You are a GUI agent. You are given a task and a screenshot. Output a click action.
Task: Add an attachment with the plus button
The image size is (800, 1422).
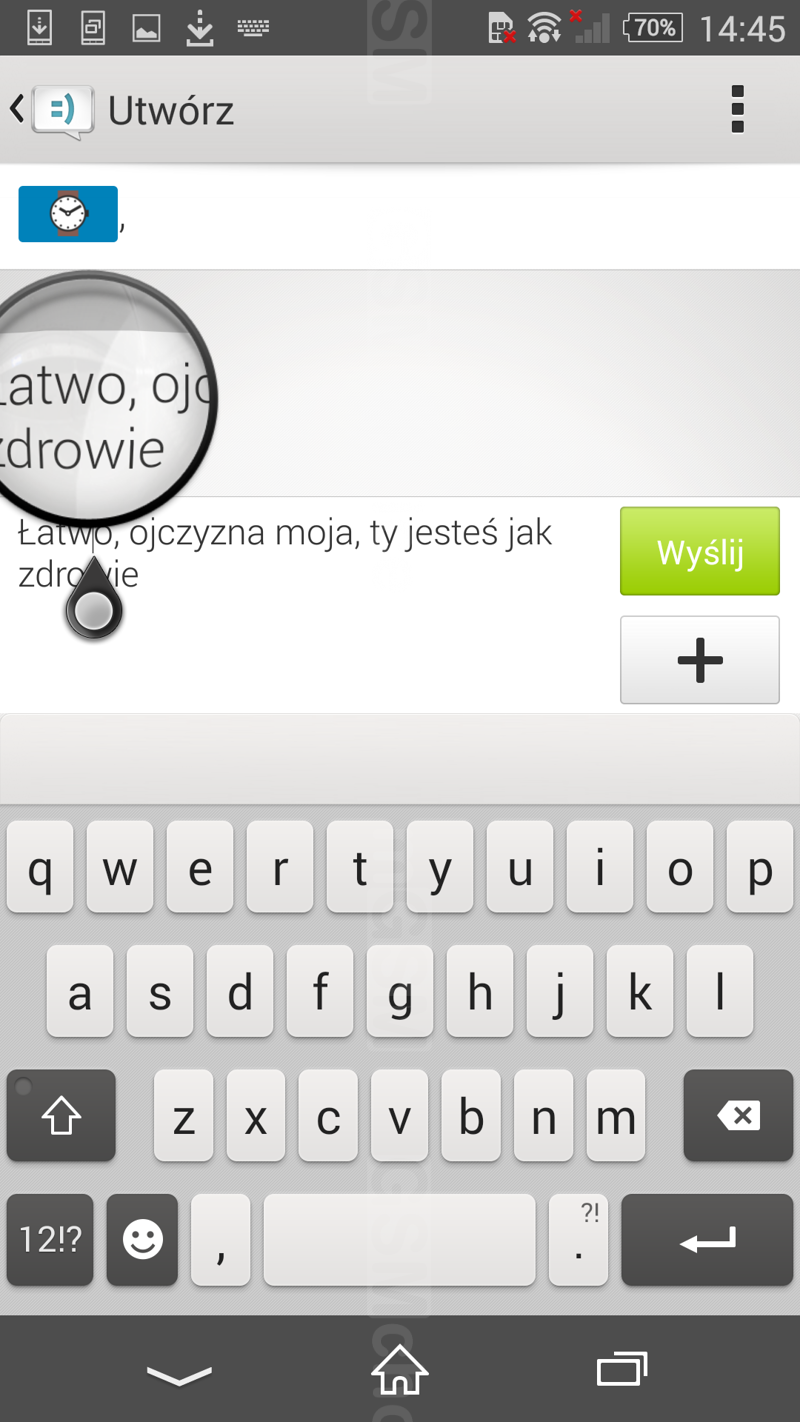[x=700, y=660]
